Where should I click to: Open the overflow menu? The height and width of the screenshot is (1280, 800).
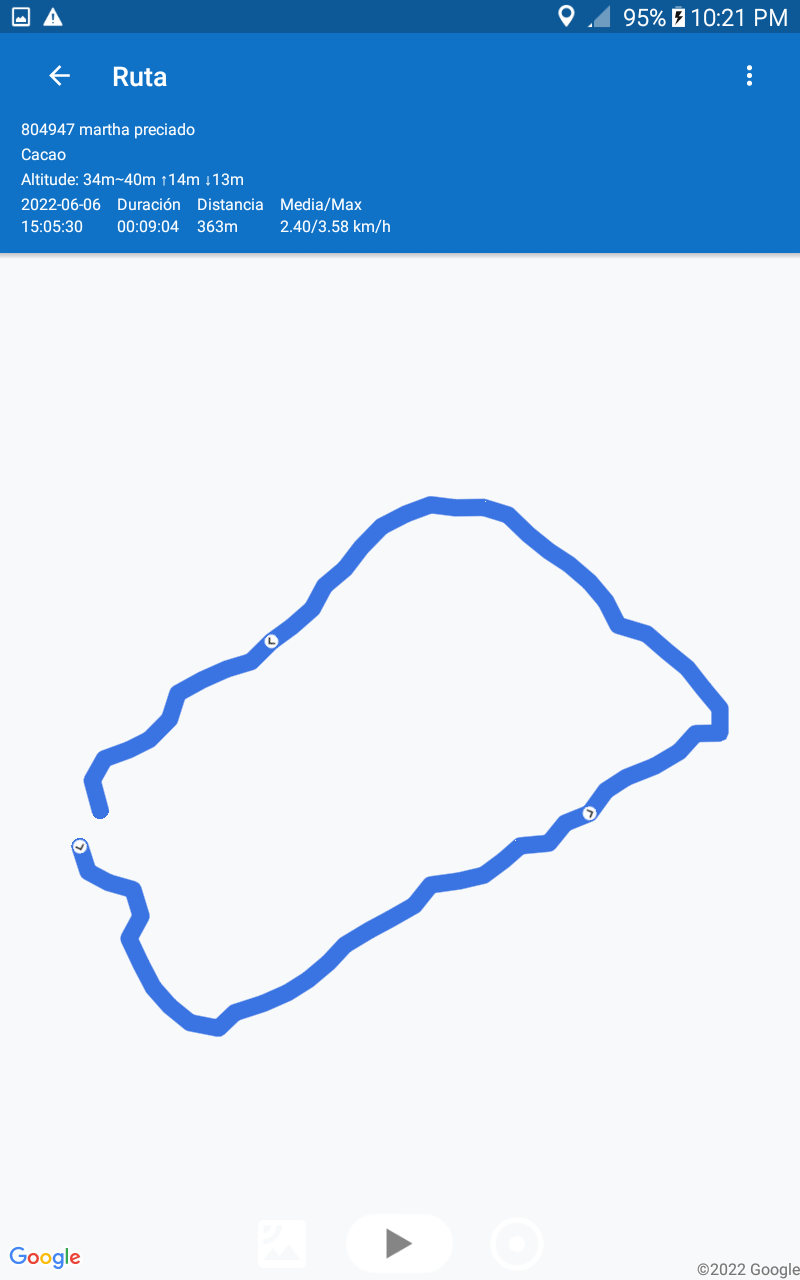[x=749, y=76]
